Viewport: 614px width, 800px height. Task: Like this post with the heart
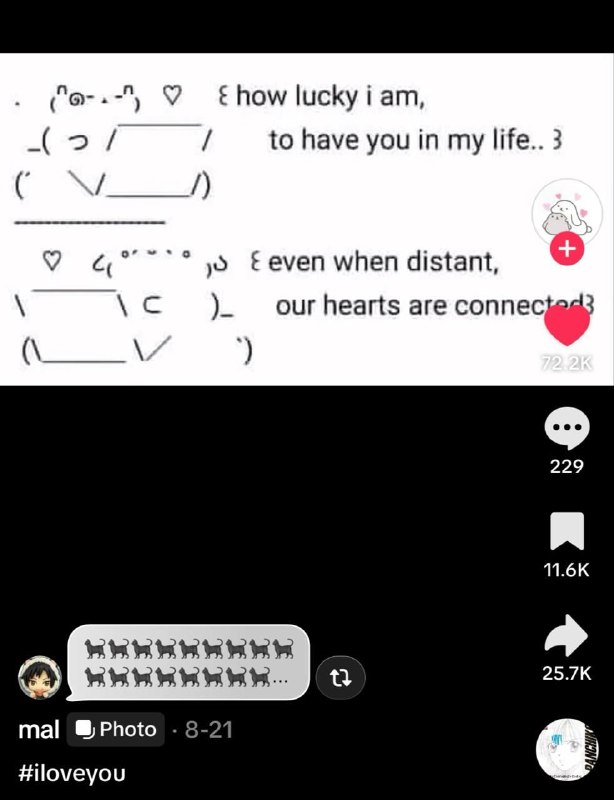(x=567, y=324)
